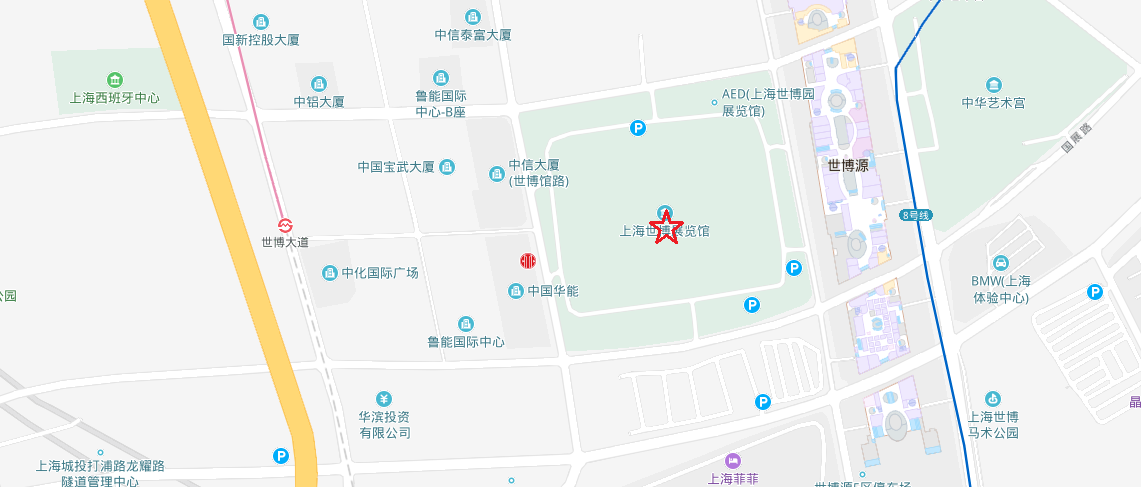The width and height of the screenshot is (1141, 487).
Task: Tap the 华滨投资有限公司 finance marker
Action: point(385,399)
